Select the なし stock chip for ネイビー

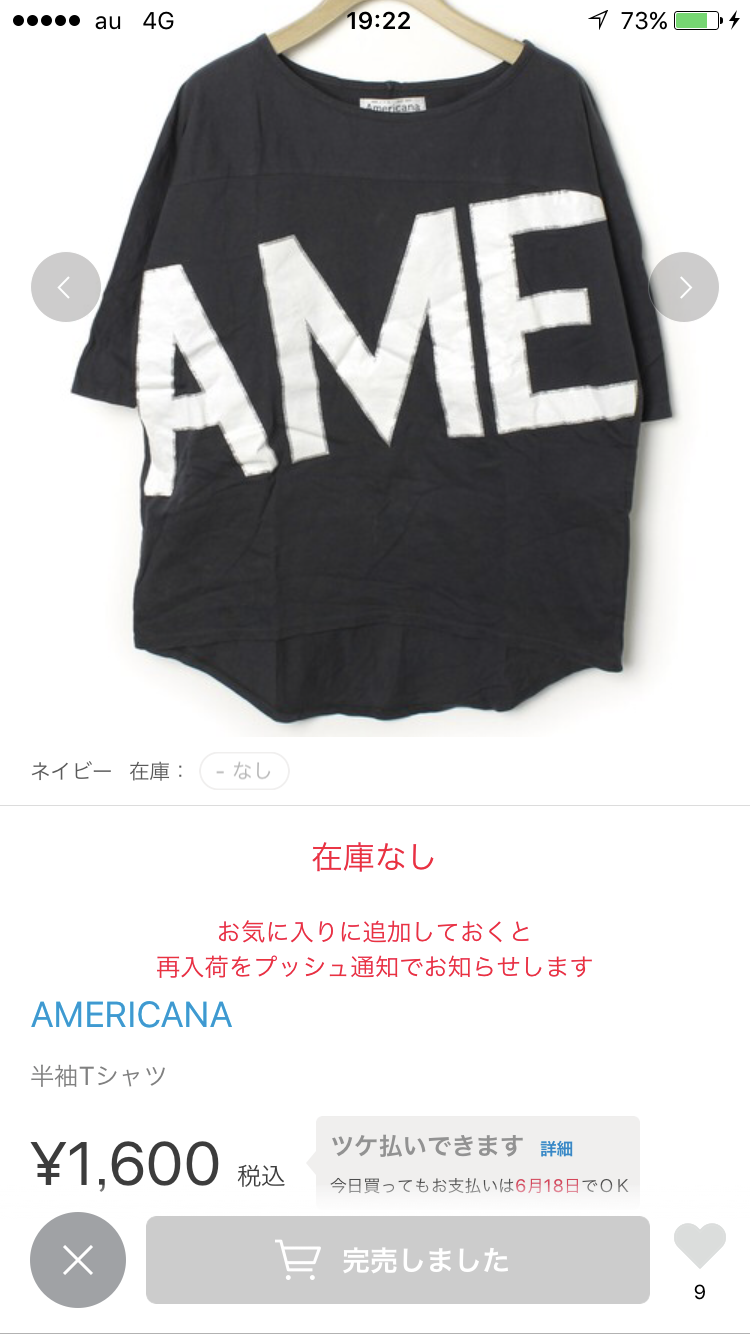[x=244, y=771]
